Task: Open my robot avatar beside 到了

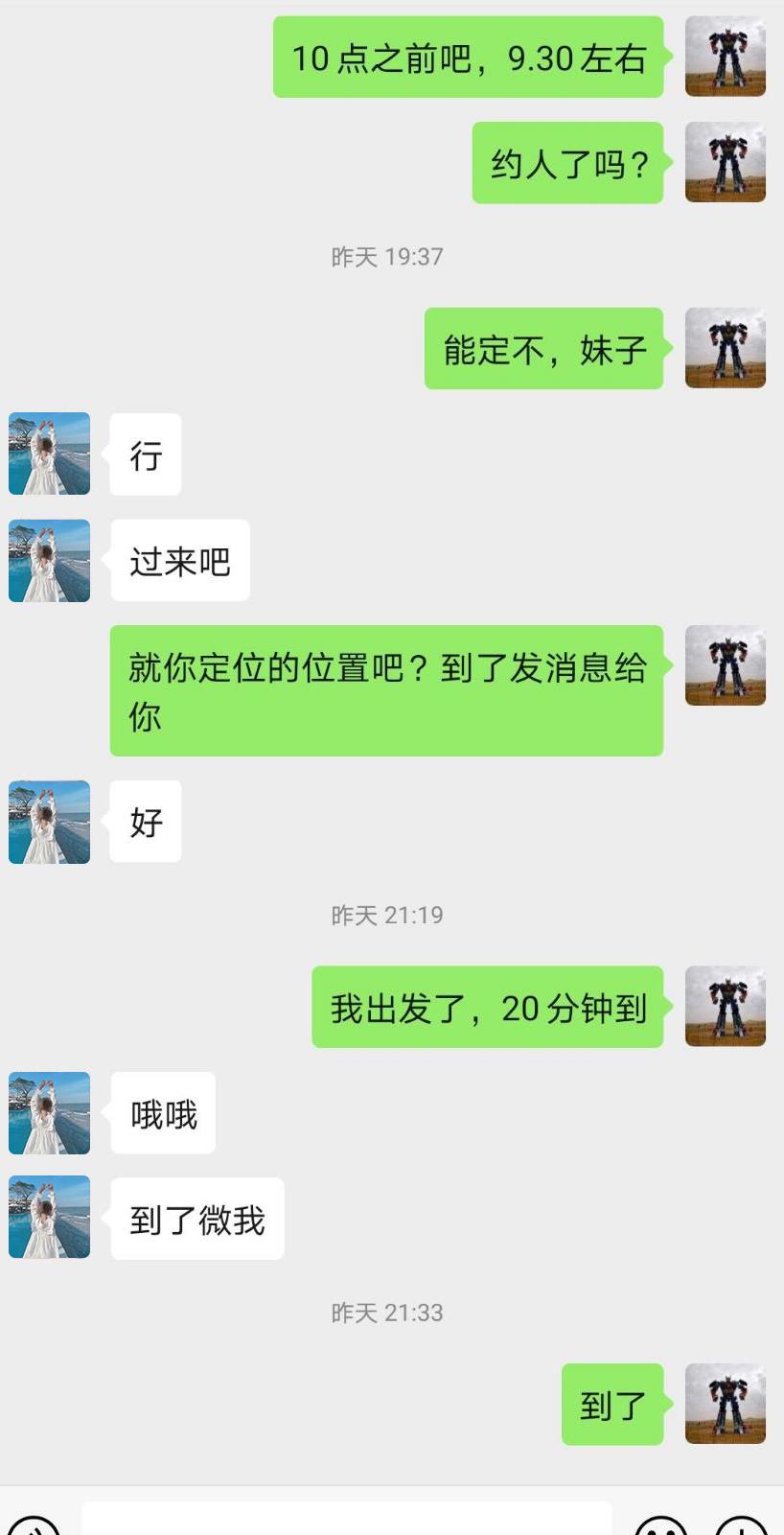Action: click(725, 1404)
